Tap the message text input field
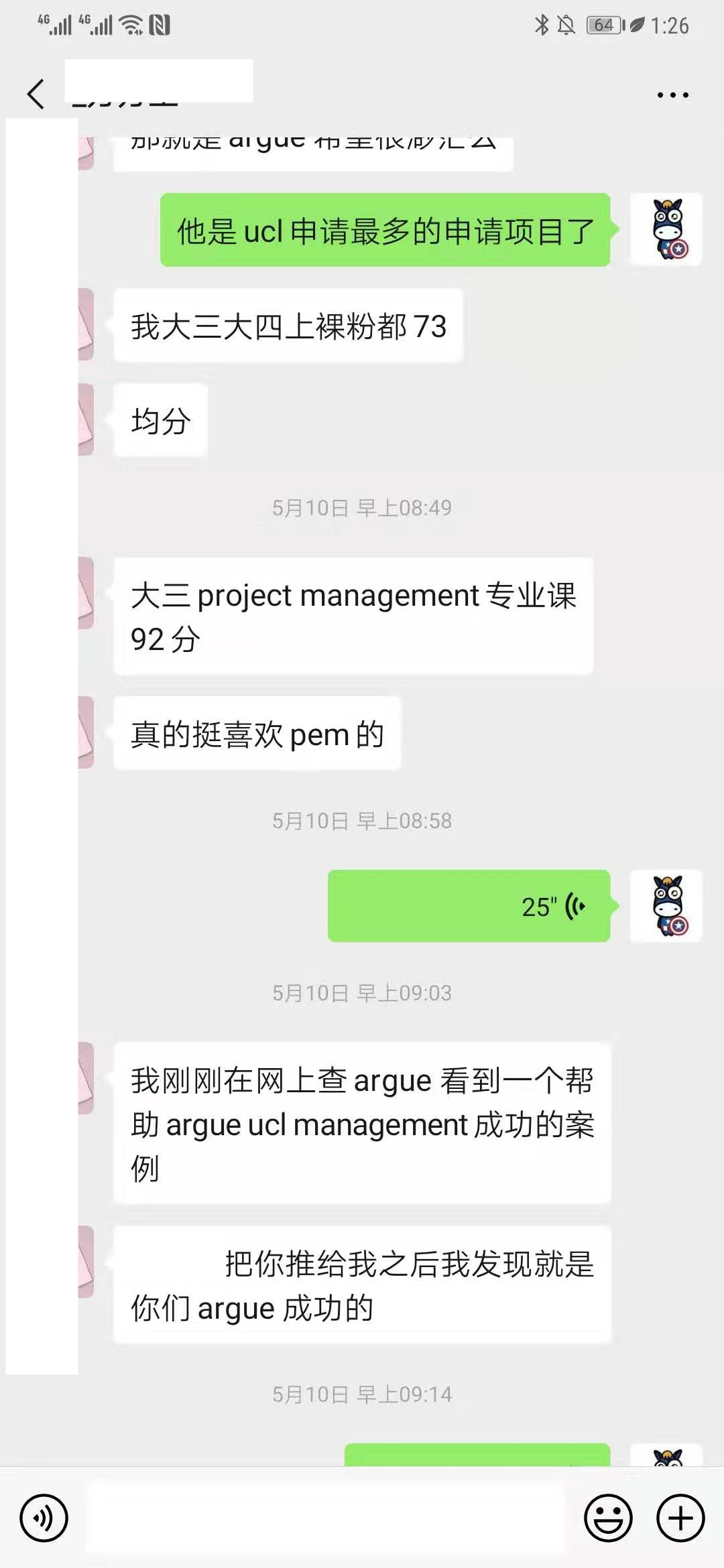This screenshot has width=724, height=1568. [x=325, y=1518]
